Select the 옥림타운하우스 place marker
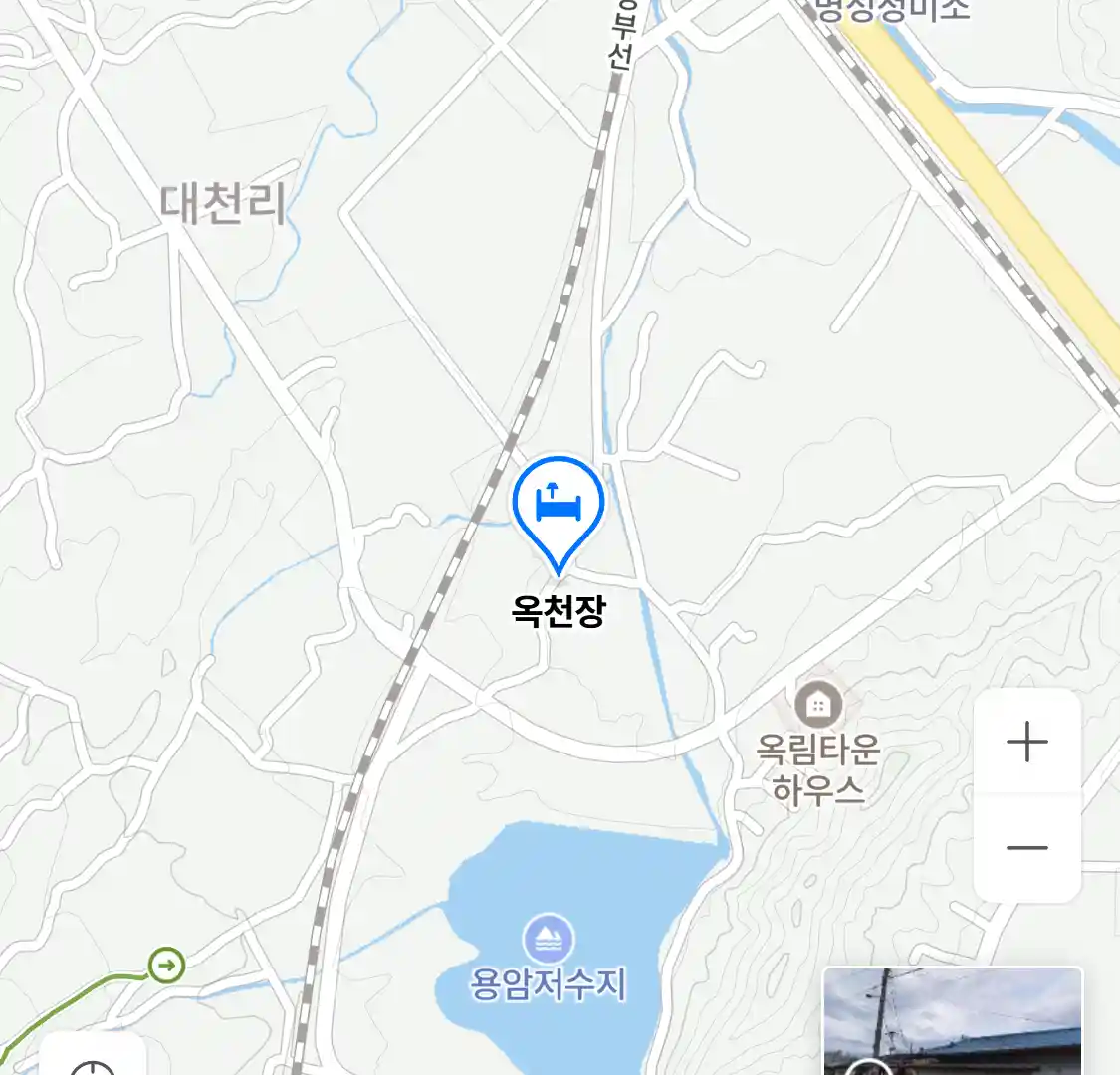This screenshot has height=1075, width=1120. (x=818, y=706)
